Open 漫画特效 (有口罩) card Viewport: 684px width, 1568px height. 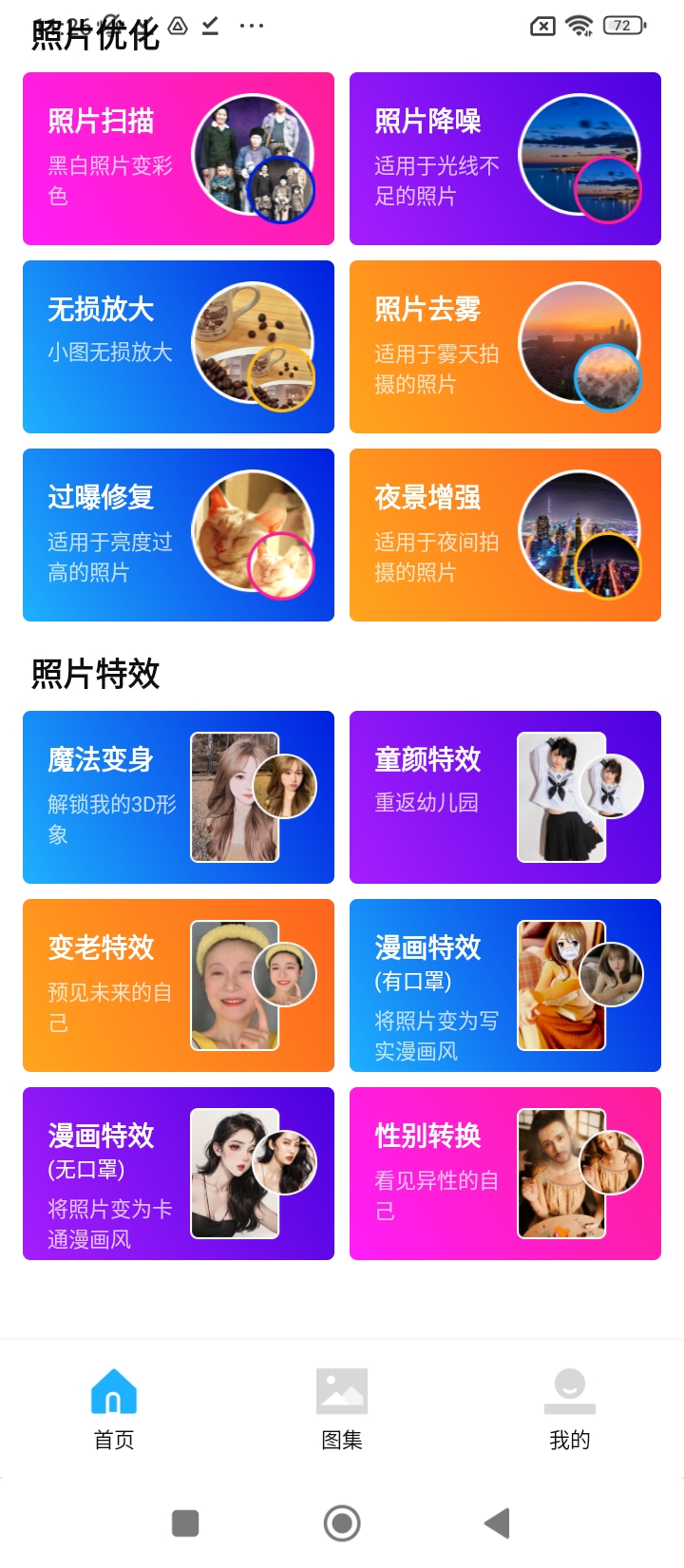click(x=505, y=985)
